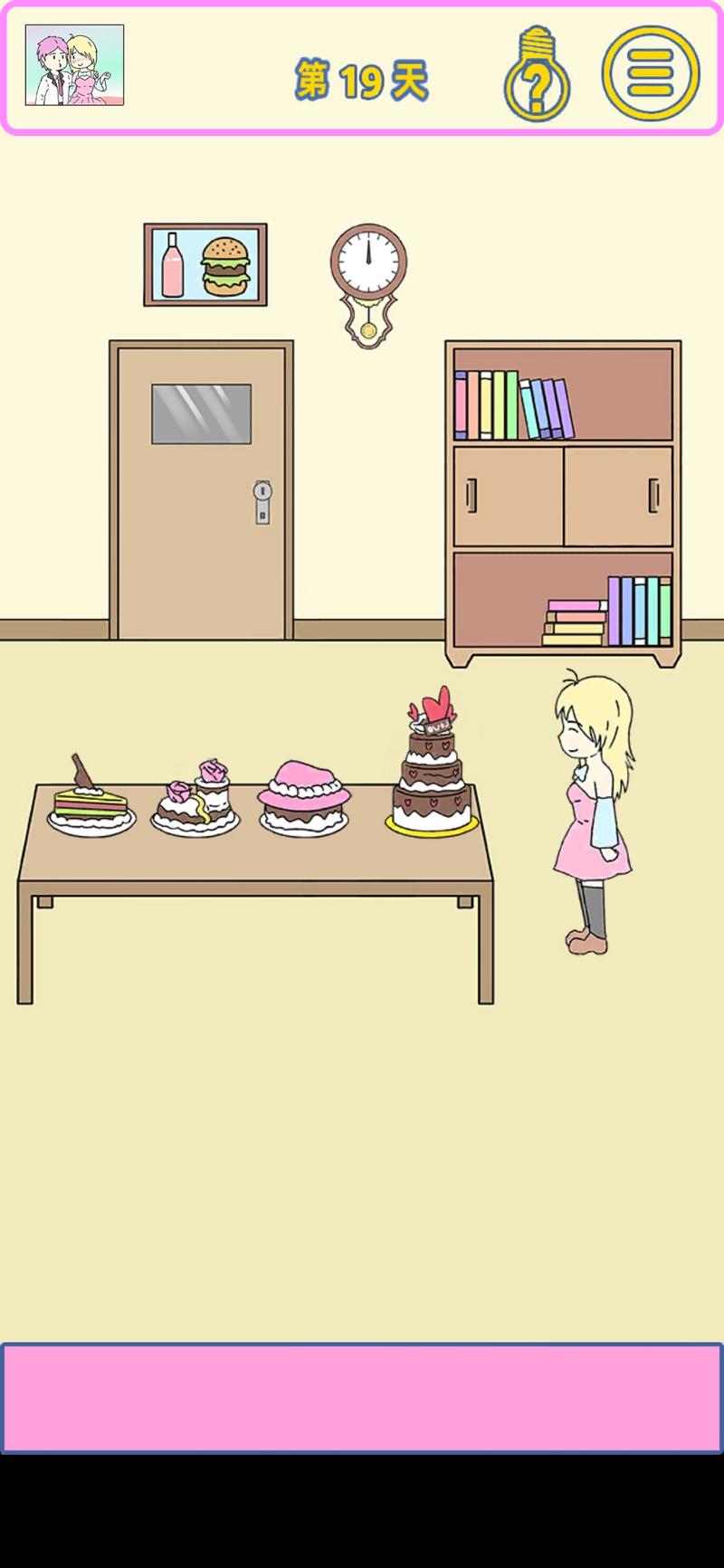
Task: Open the left bookshelf cabinet door
Action: 508,495
